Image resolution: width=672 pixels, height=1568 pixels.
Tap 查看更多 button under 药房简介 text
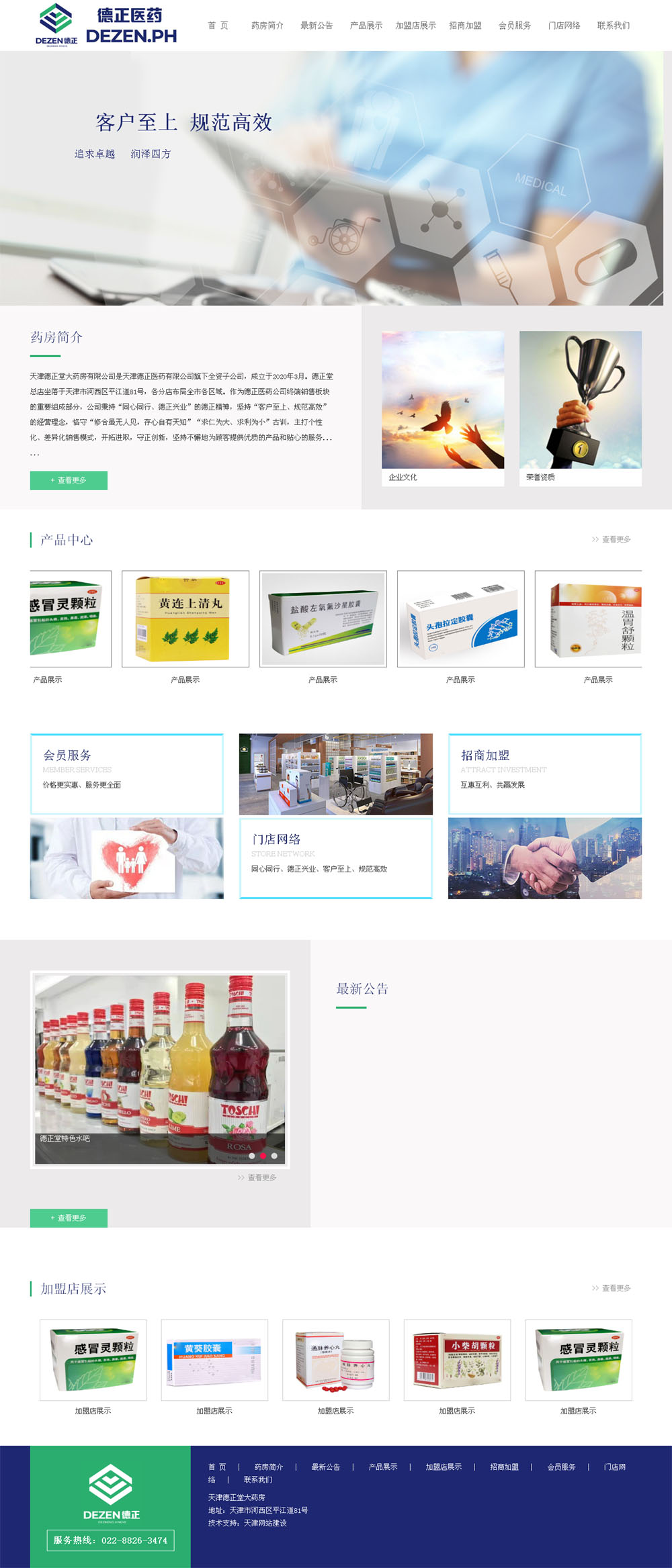click(x=69, y=480)
